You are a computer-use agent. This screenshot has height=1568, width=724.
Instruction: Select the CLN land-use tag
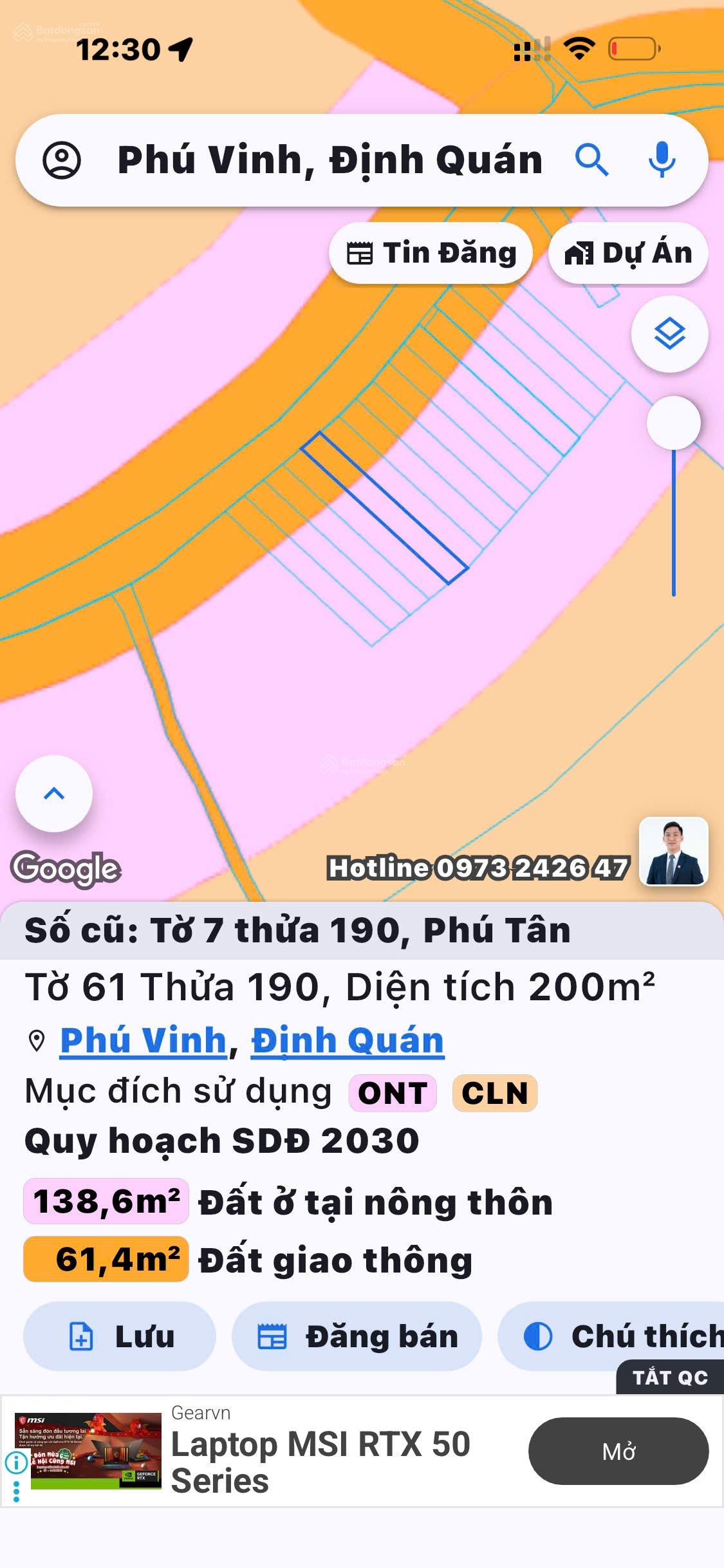494,1093
